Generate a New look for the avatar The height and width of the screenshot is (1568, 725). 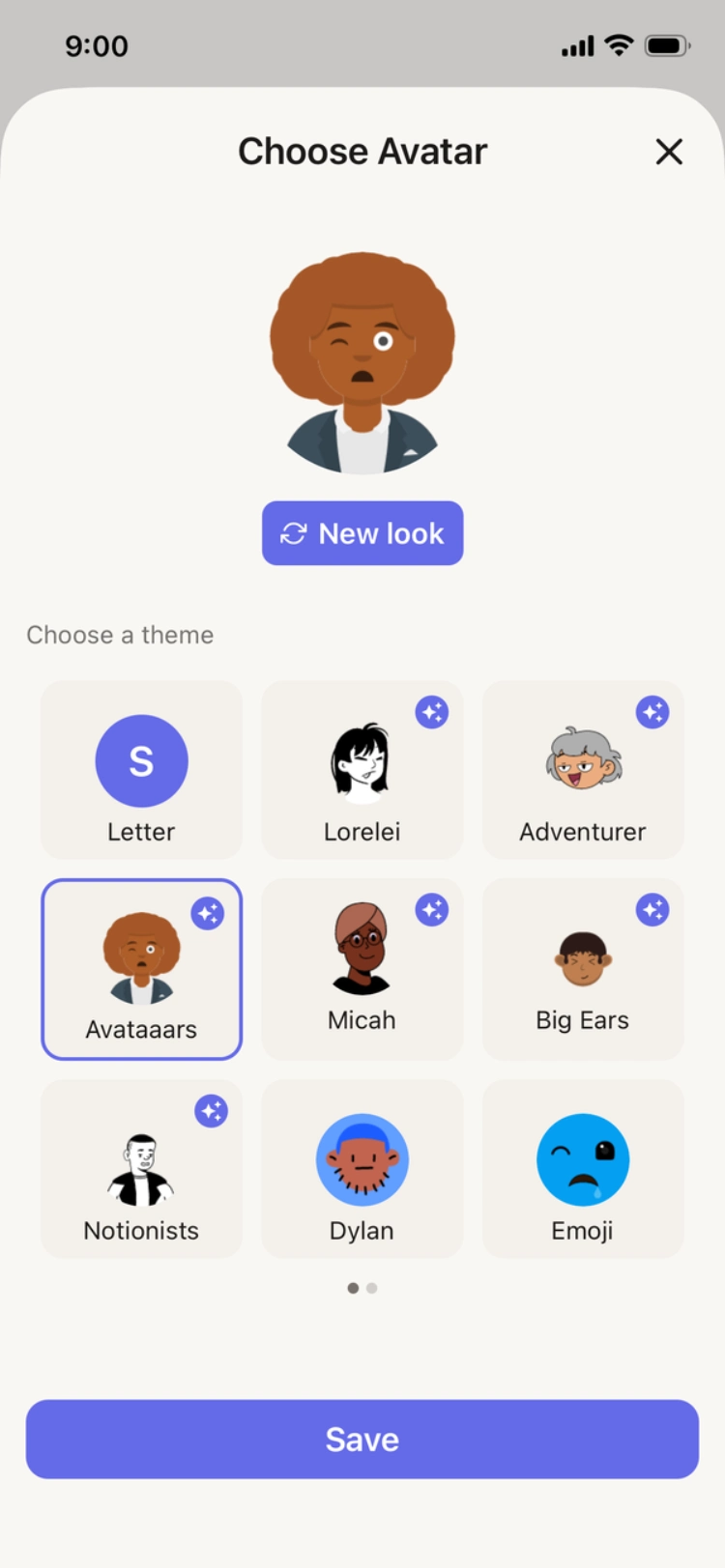[x=362, y=532]
